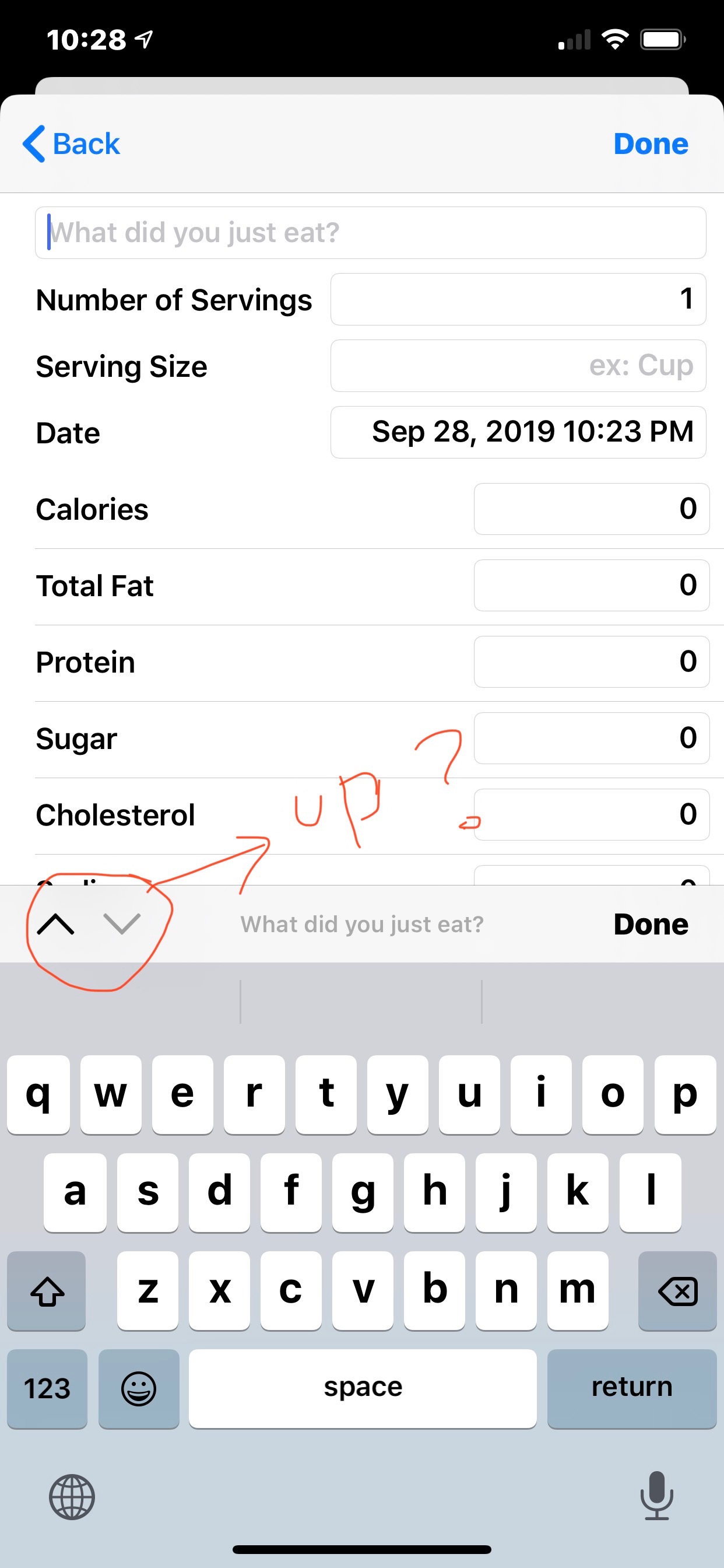Tap the next-field down chevron
The width and height of the screenshot is (724, 1568).
122,923
